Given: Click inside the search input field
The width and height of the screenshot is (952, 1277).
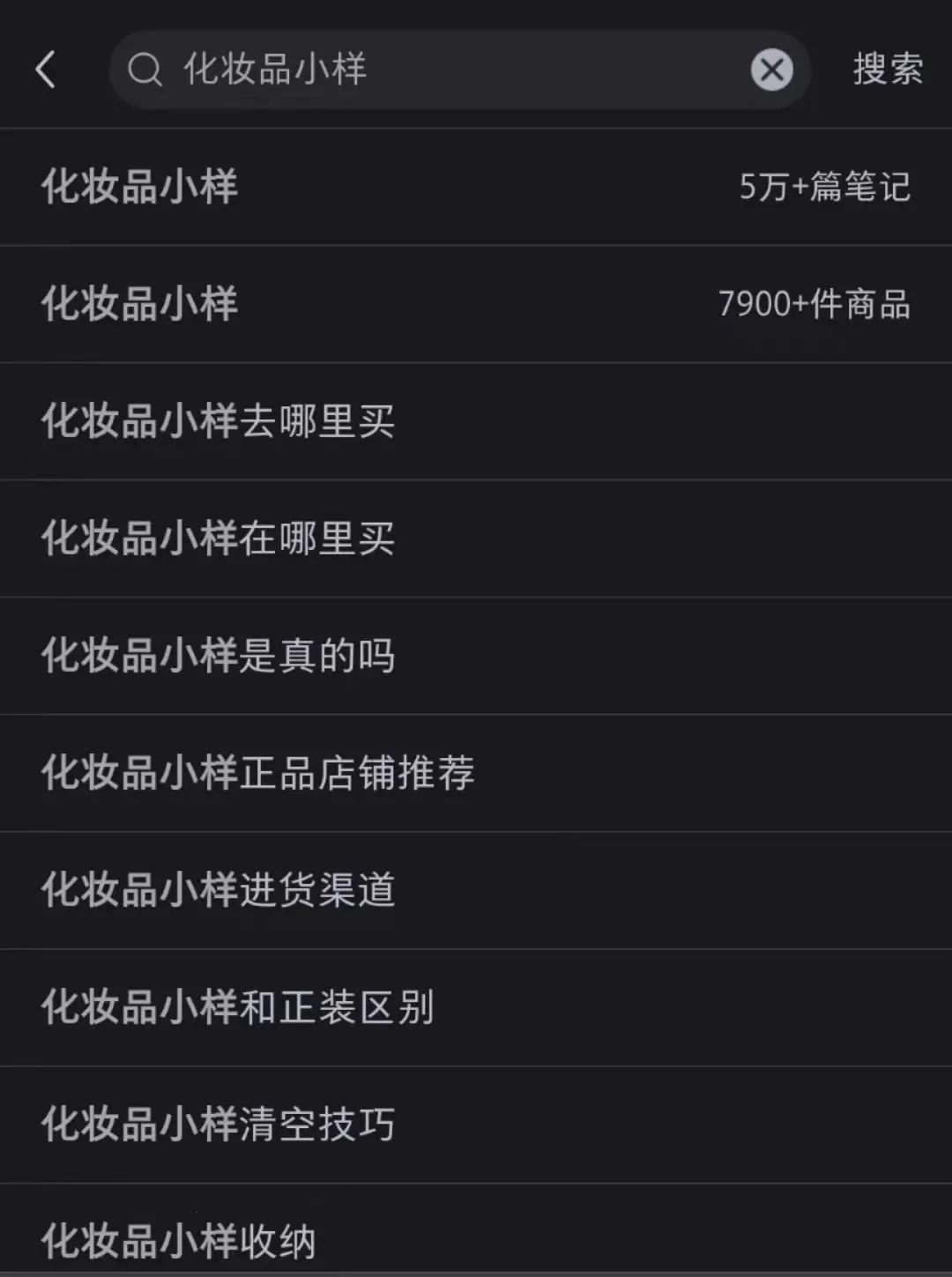Looking at the screenshot, I should [x=441, y=70].
